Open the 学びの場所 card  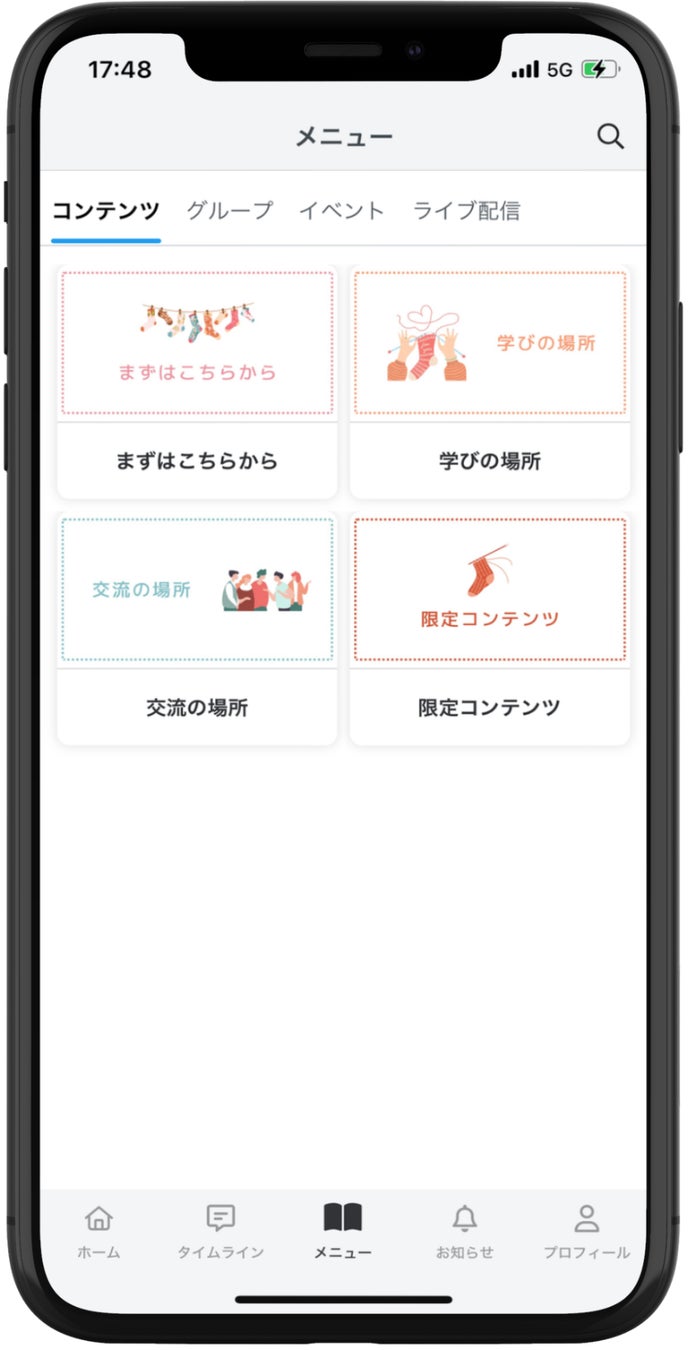[x=490, y=382]
